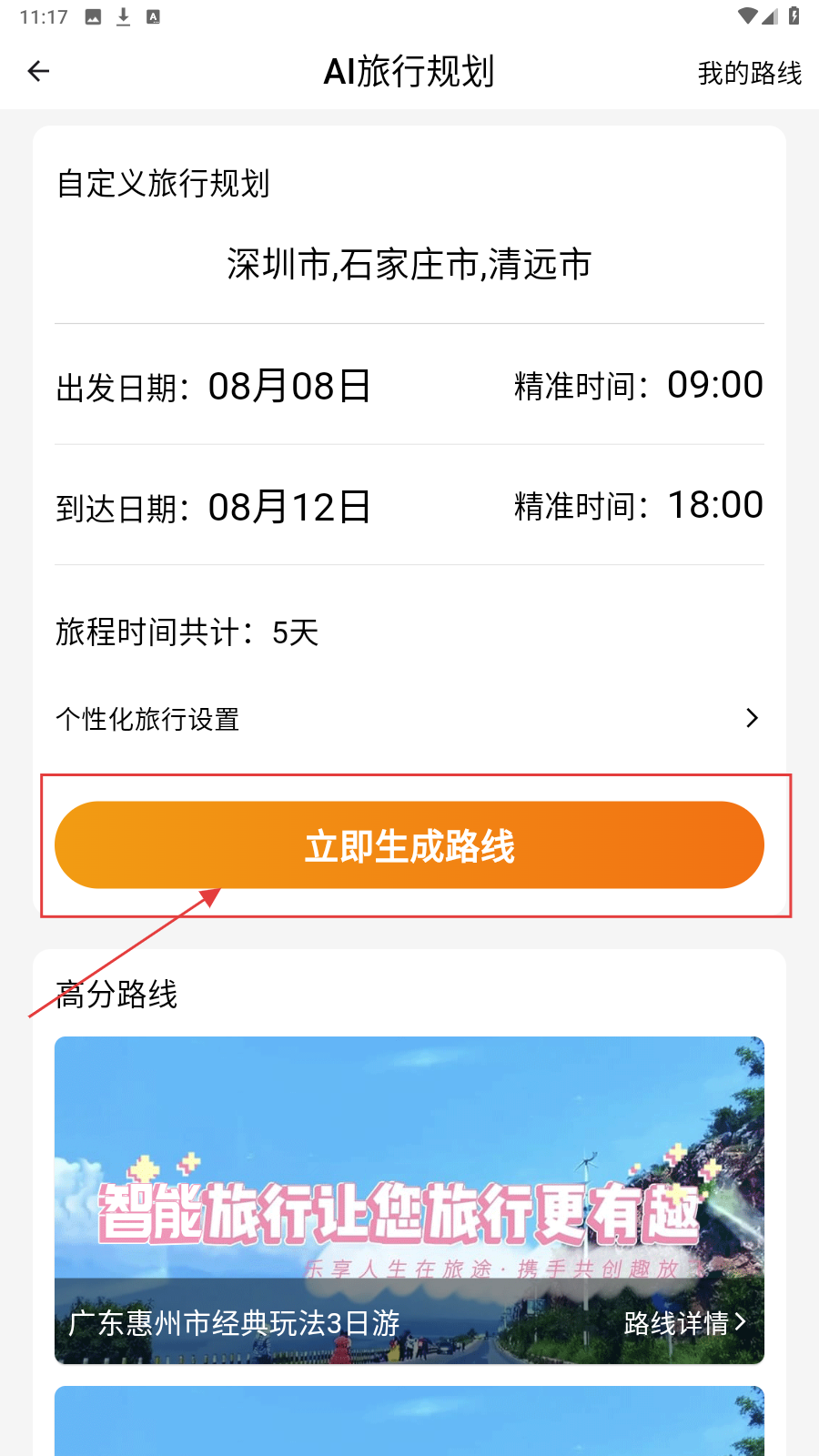Open 我的路线 in the top bar
This screenshot has width=819, height=1456.
pos(749,73)
